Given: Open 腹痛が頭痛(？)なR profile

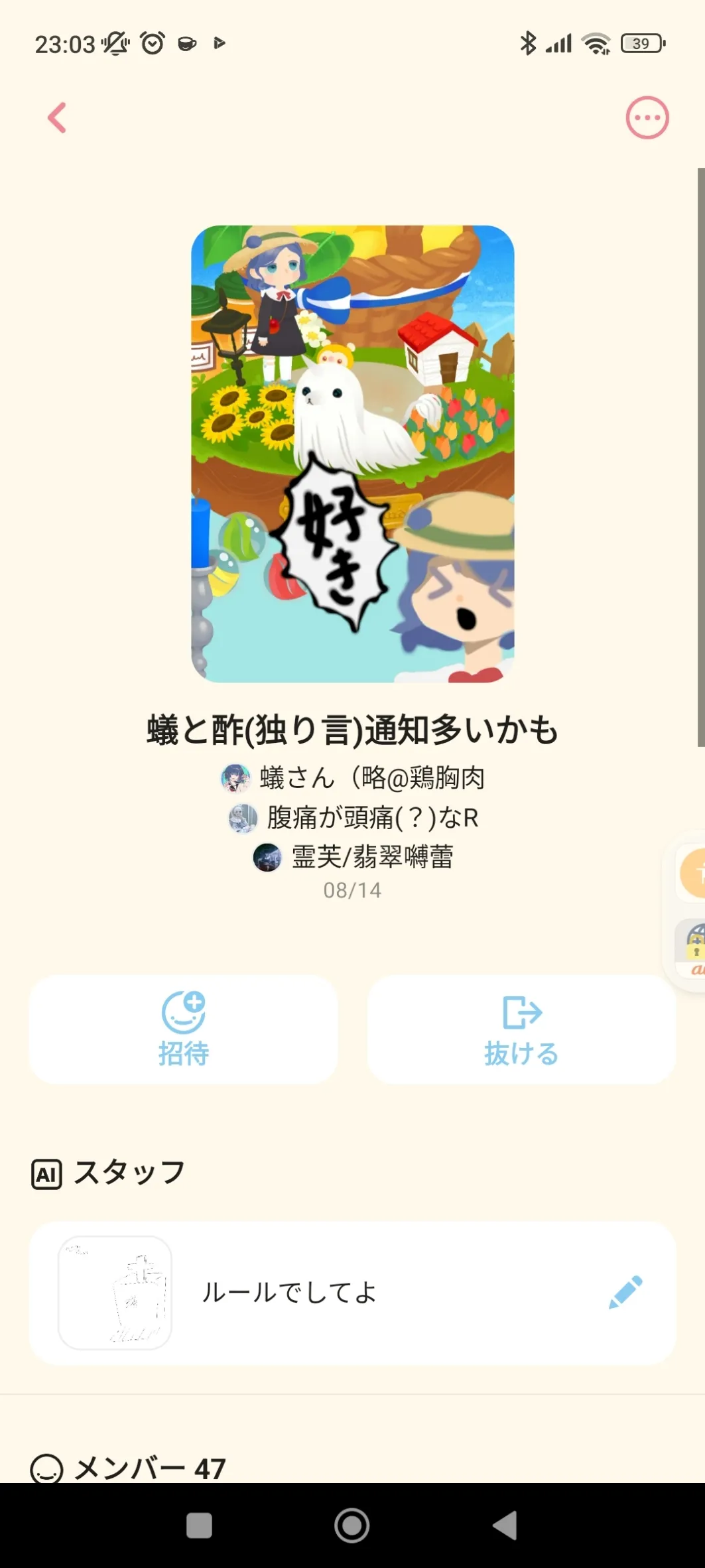Looking at the screenshot, I should (x=353, y=817).
